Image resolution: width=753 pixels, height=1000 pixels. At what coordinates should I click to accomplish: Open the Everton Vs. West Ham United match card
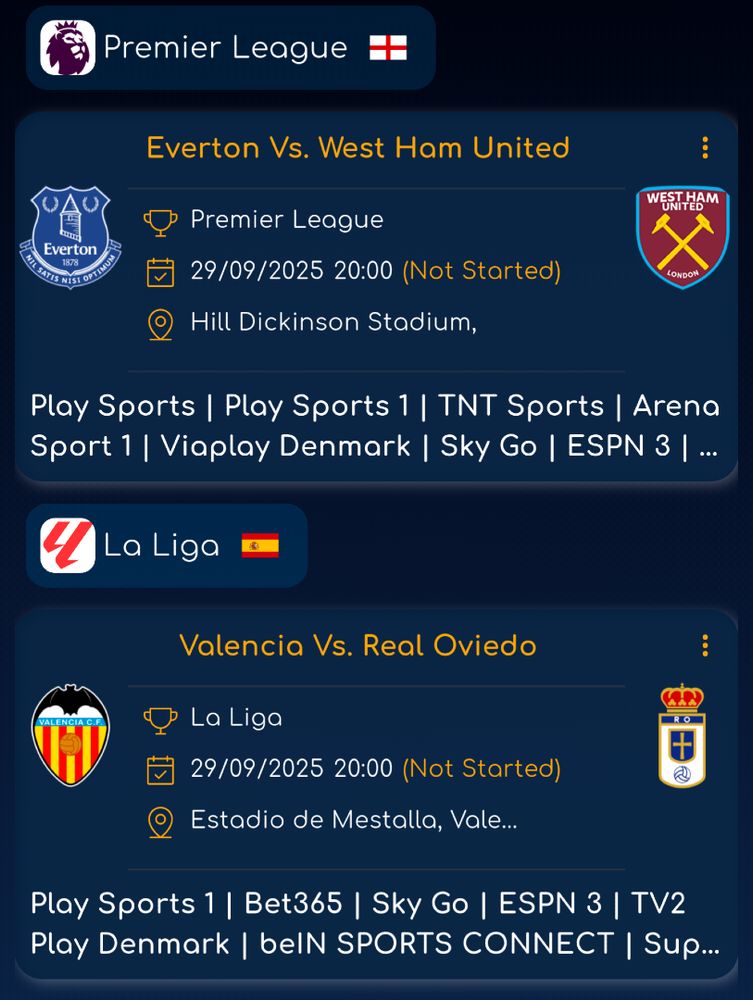376,297
